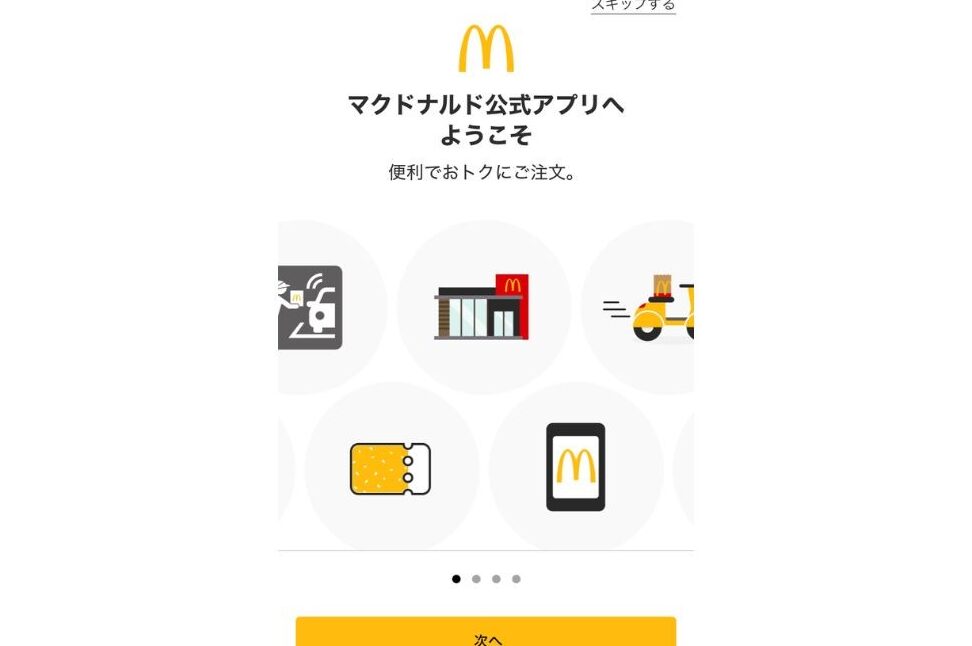The width and height of the screenshot is (972, 646).
Task: Tap the yellow 次へ button
Action: [x=486, y=633]
